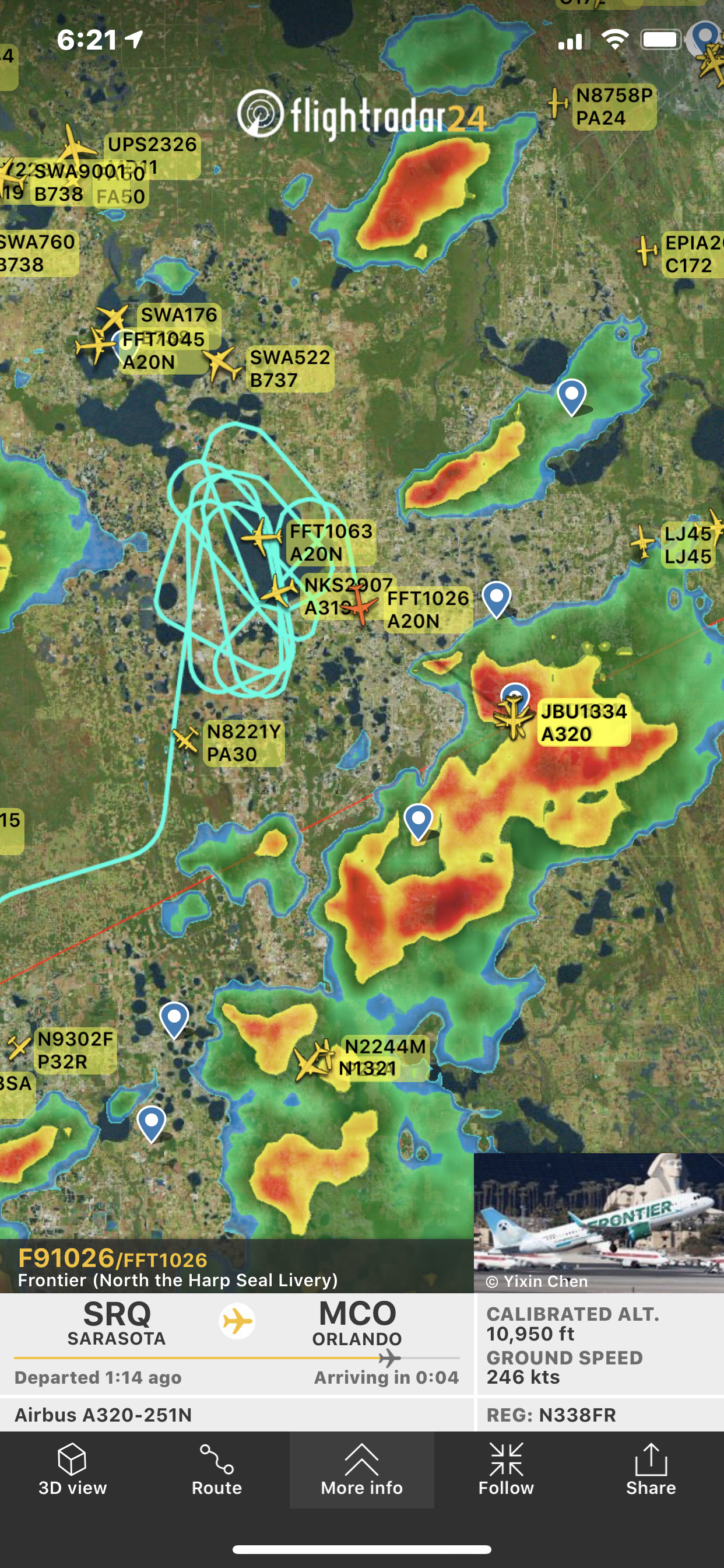
Task: Show the flight route
Action: pyautogui.click(x=217, y=1469)
